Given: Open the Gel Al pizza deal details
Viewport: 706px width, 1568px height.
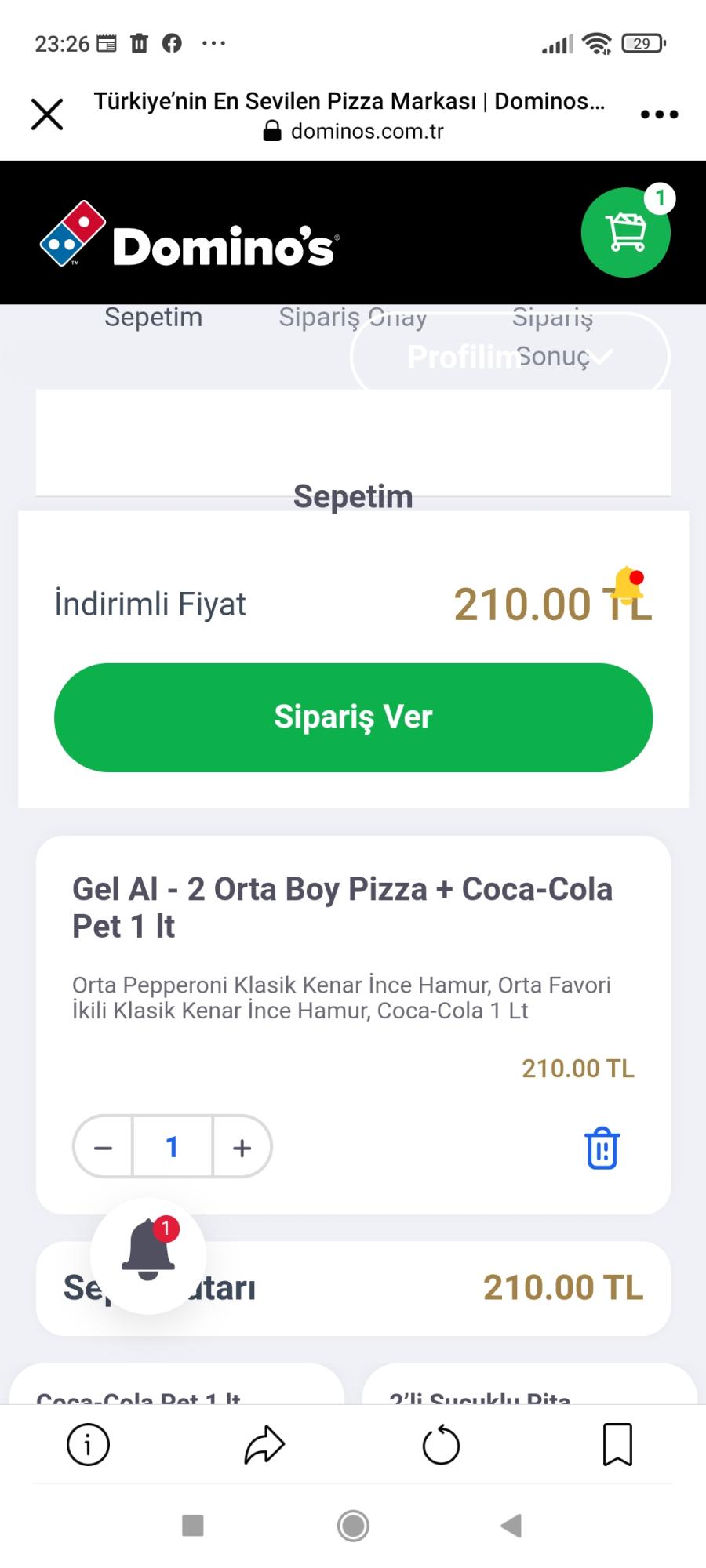Looking at the screenshot, I should (x=342, y=907).
